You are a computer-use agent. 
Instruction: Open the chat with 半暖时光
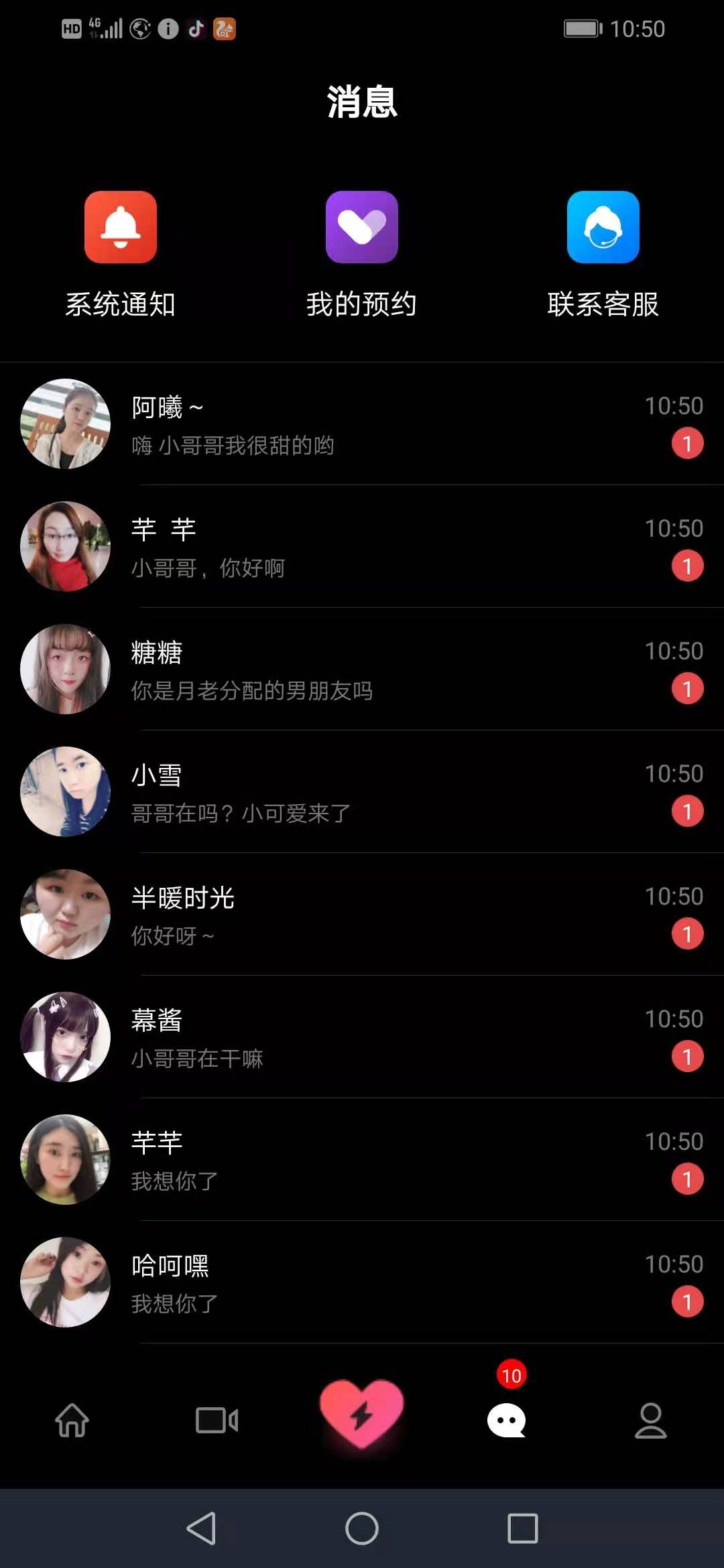[x=362, y=915]
